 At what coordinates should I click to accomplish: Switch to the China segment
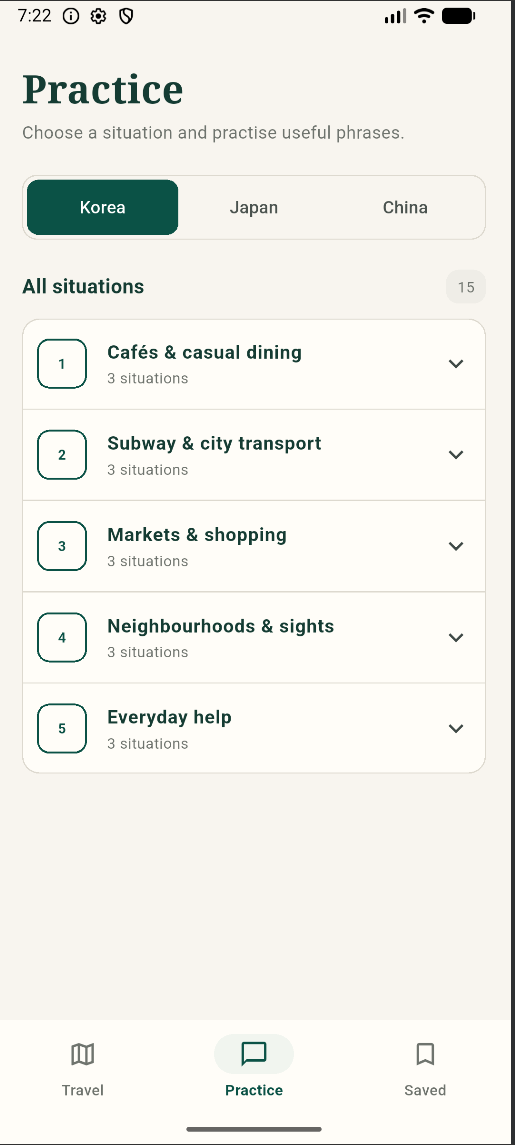tap(405, 207)
